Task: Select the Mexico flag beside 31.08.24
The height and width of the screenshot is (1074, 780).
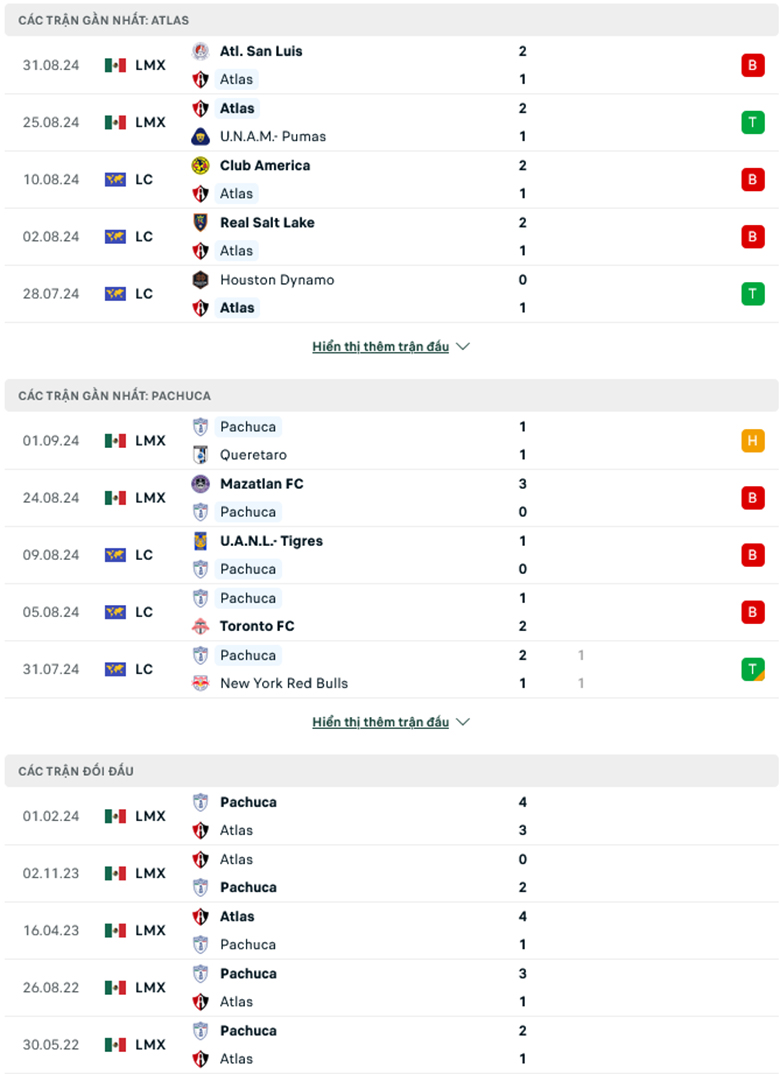Action: tap(115, 65)
